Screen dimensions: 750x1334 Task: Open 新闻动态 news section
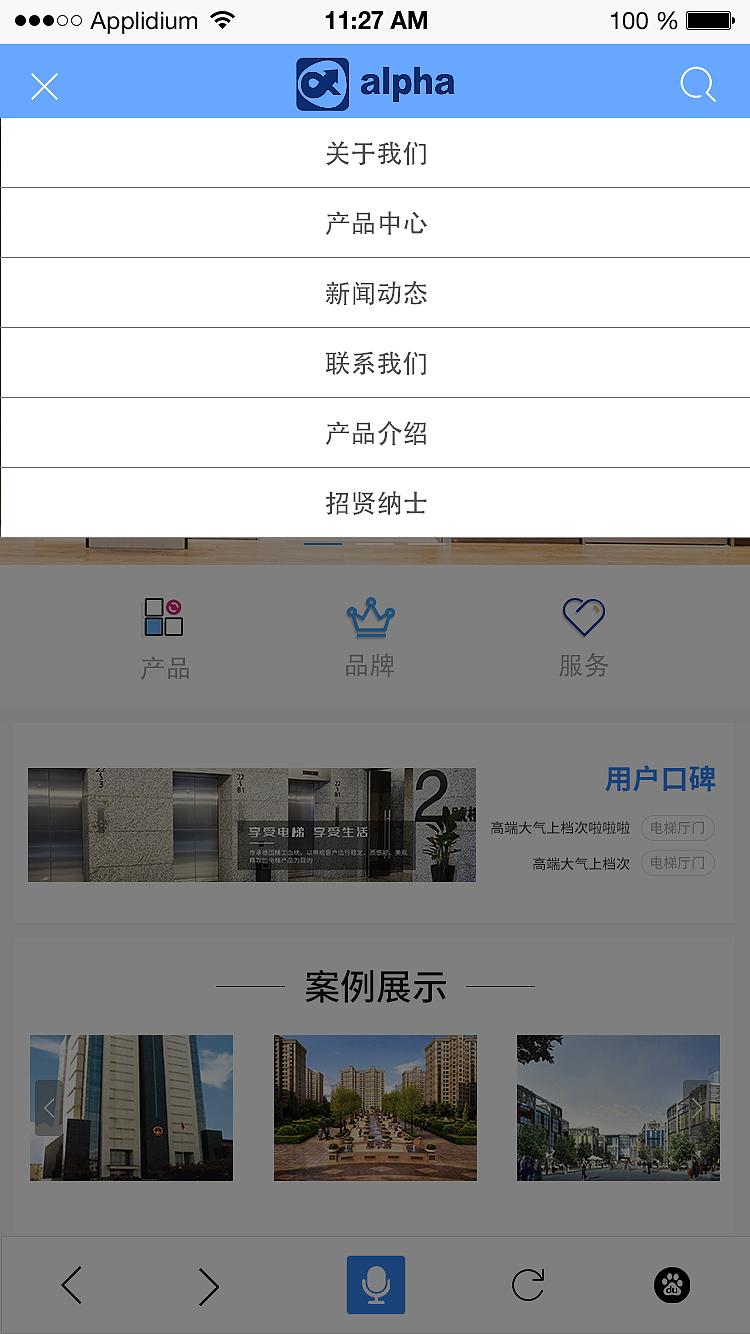pyautogui.click(x=375, y=293)
